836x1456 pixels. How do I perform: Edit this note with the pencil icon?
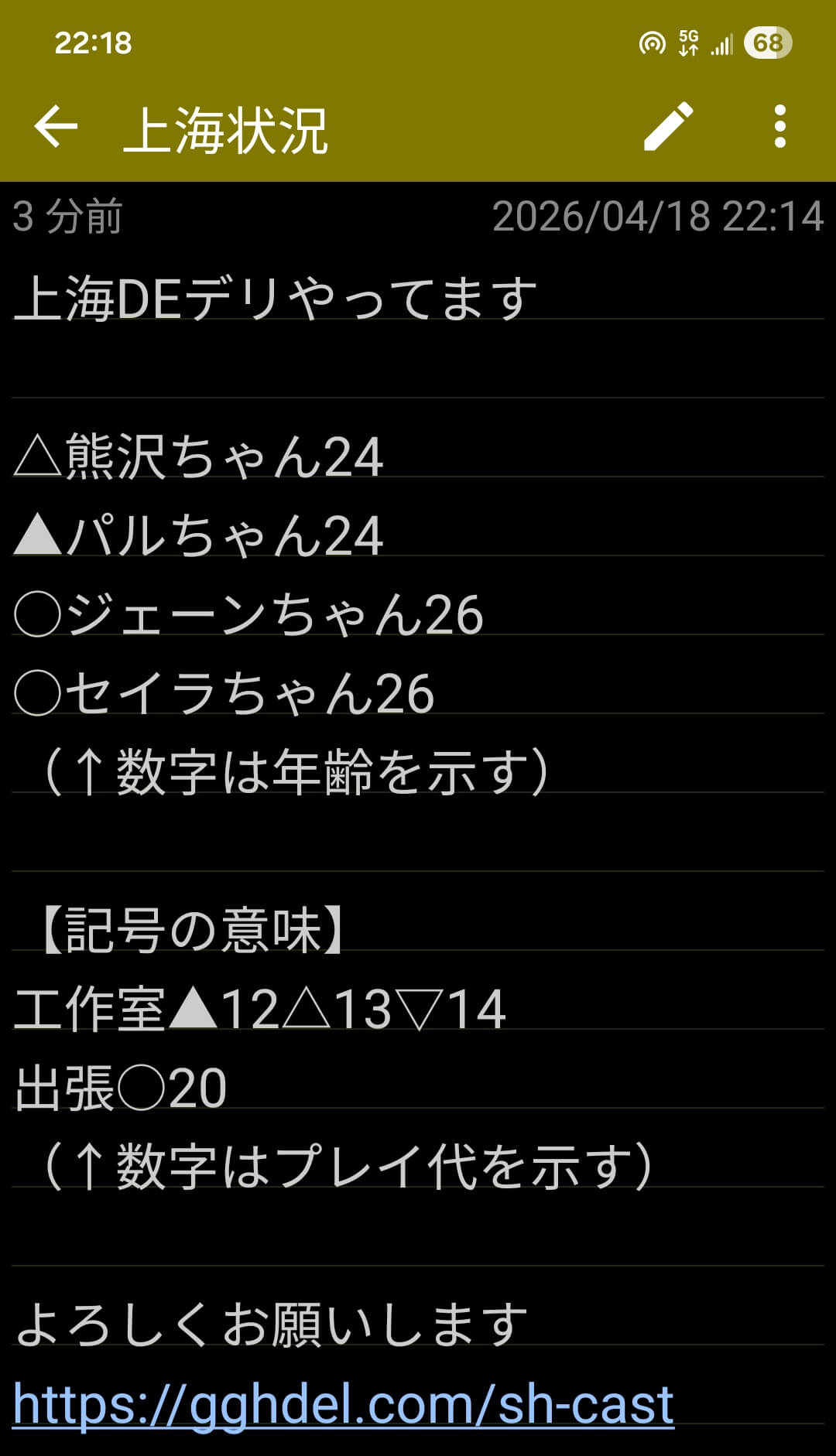tap(669, 127)
